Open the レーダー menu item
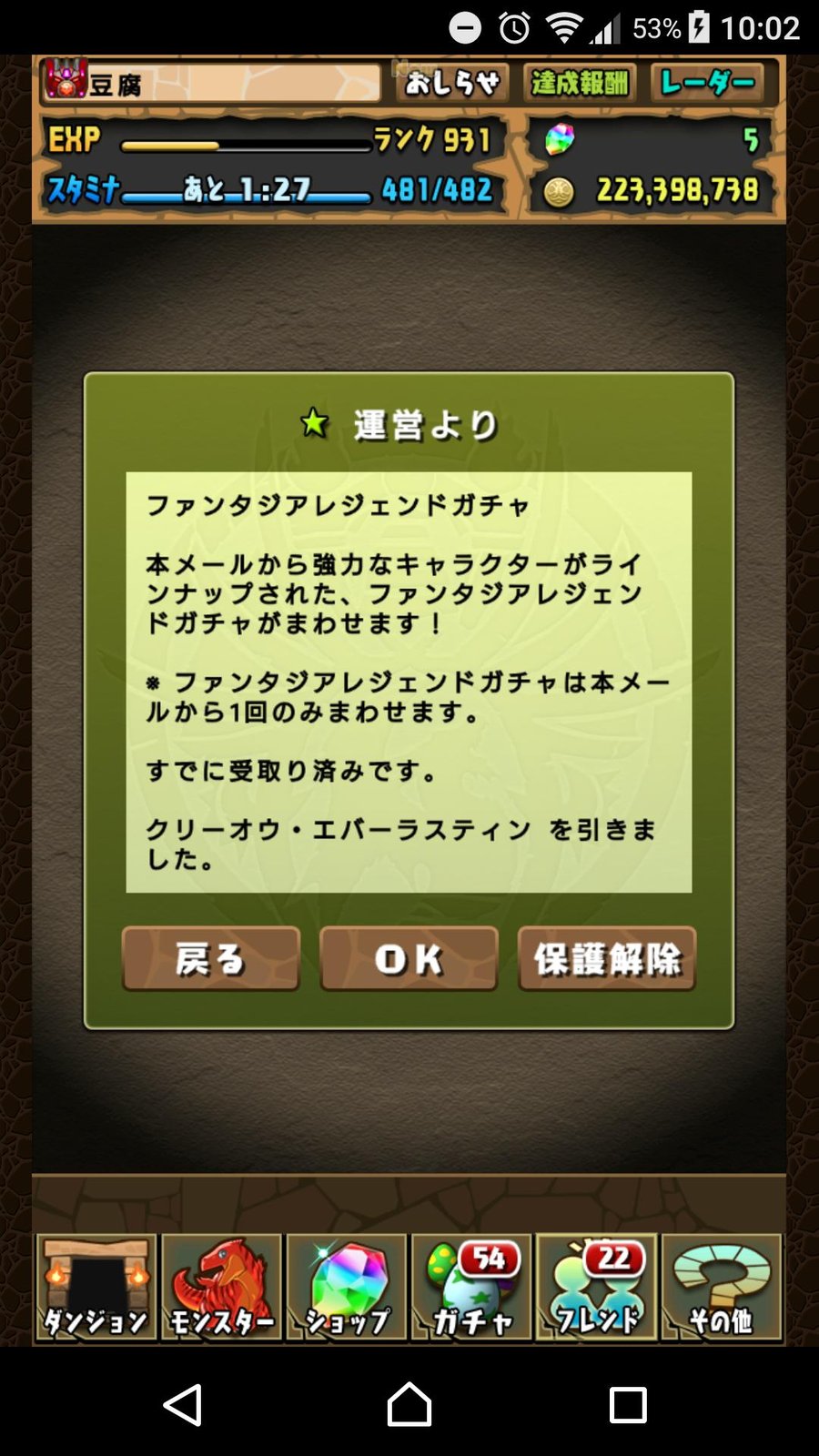This screenshot has width=819, height=1456. click(709, 82)
